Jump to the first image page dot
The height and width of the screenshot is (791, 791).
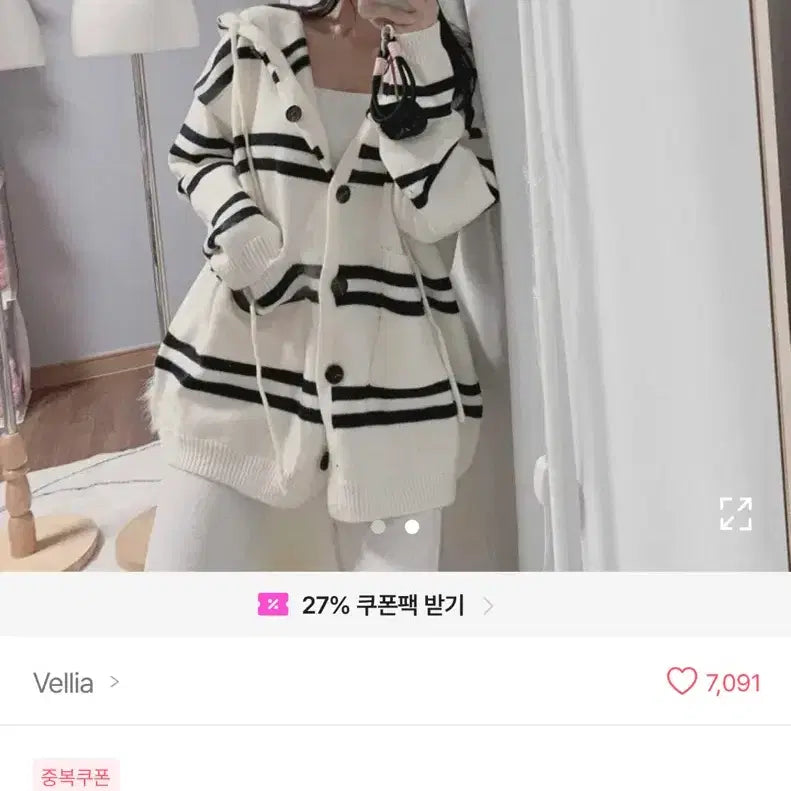pos(378,527)
